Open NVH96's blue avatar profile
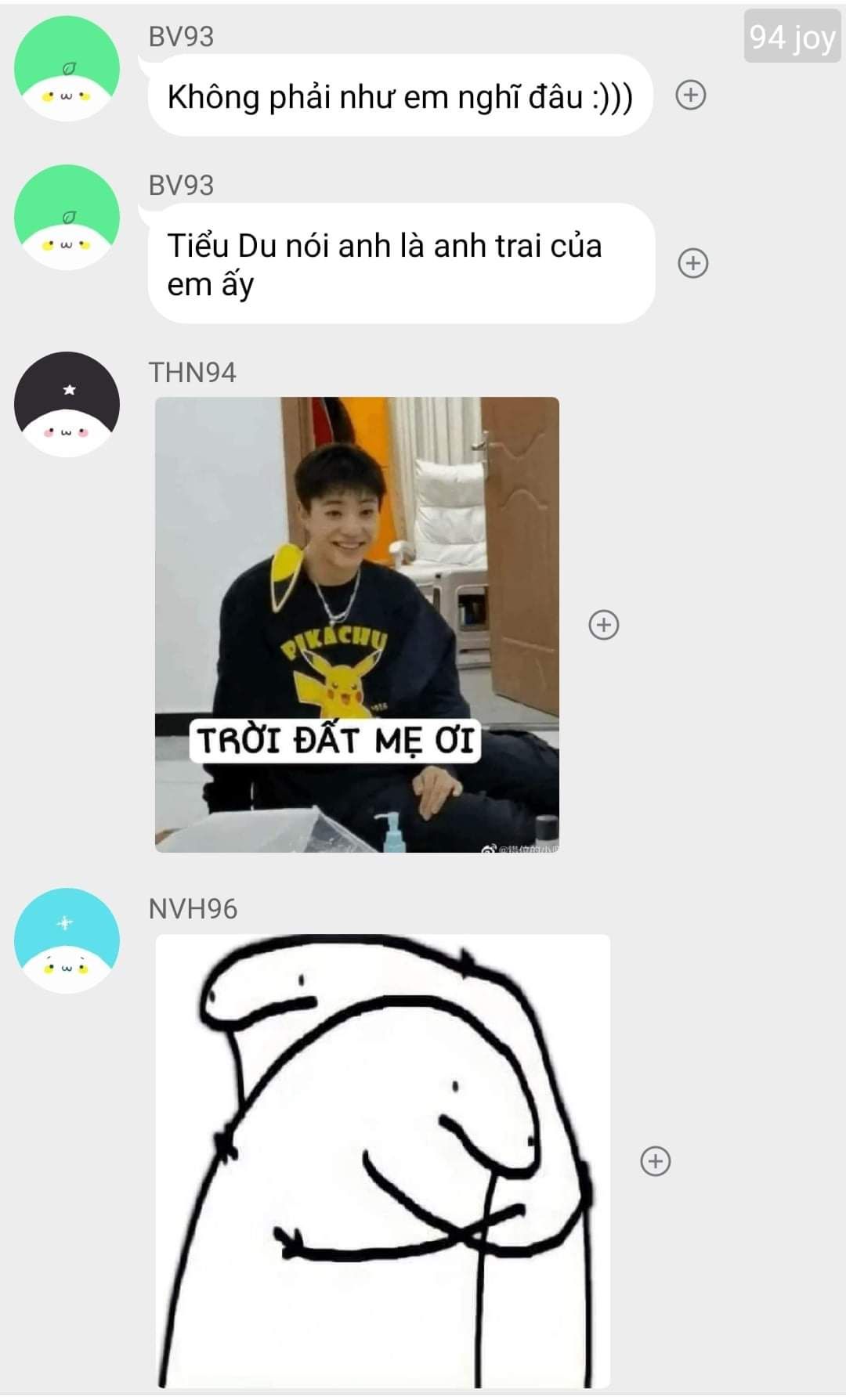 point(67,940)
